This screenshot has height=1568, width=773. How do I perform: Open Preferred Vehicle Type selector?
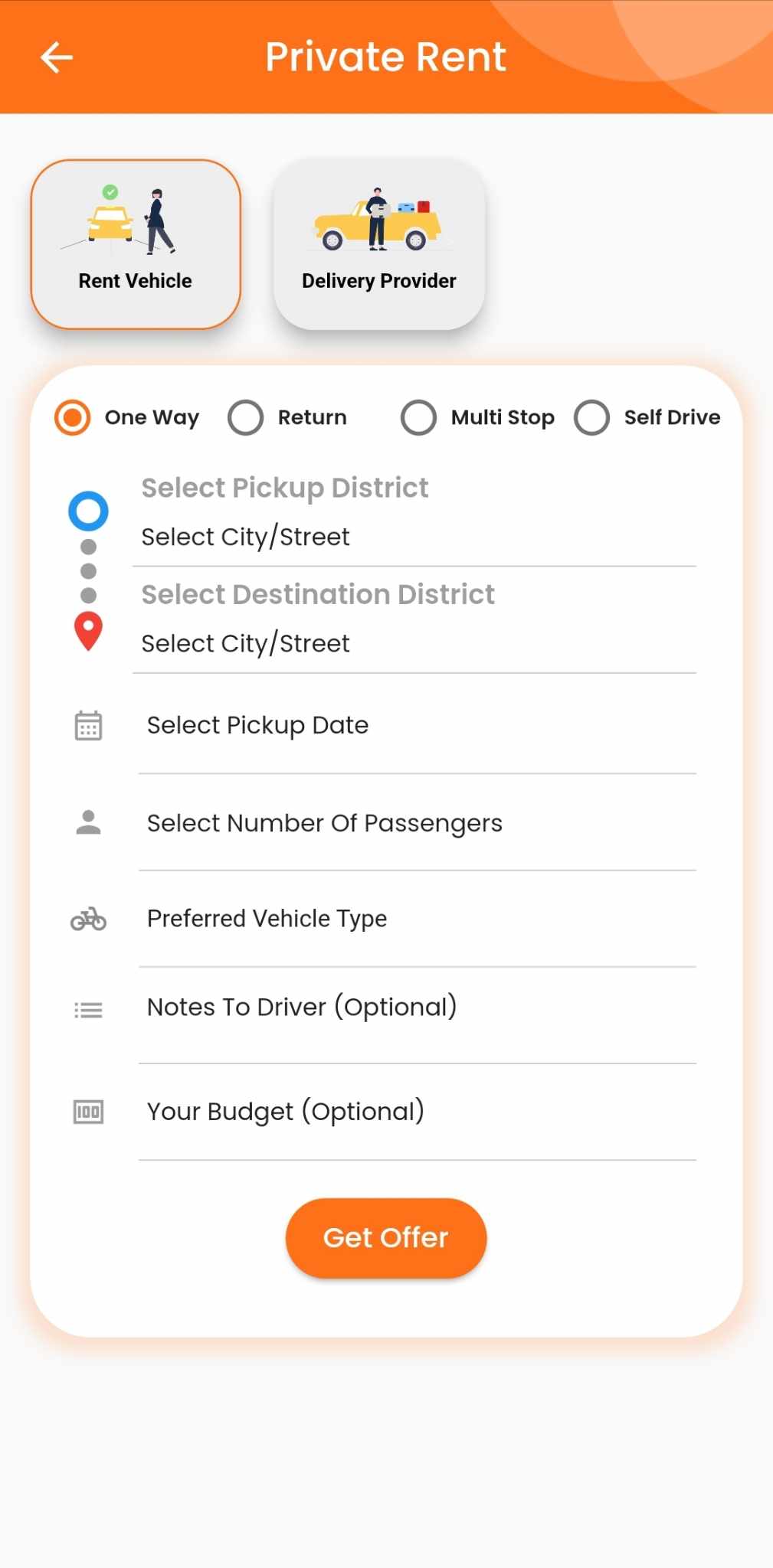[x=417, y=919]
